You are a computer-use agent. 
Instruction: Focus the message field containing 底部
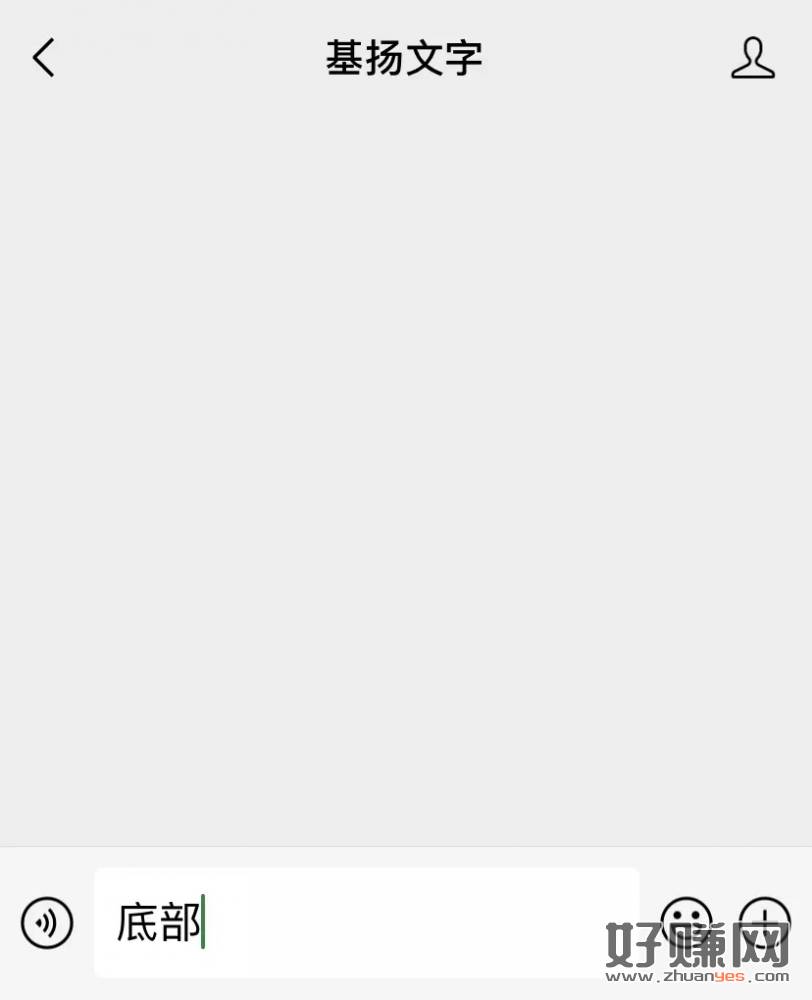[366, 922]
